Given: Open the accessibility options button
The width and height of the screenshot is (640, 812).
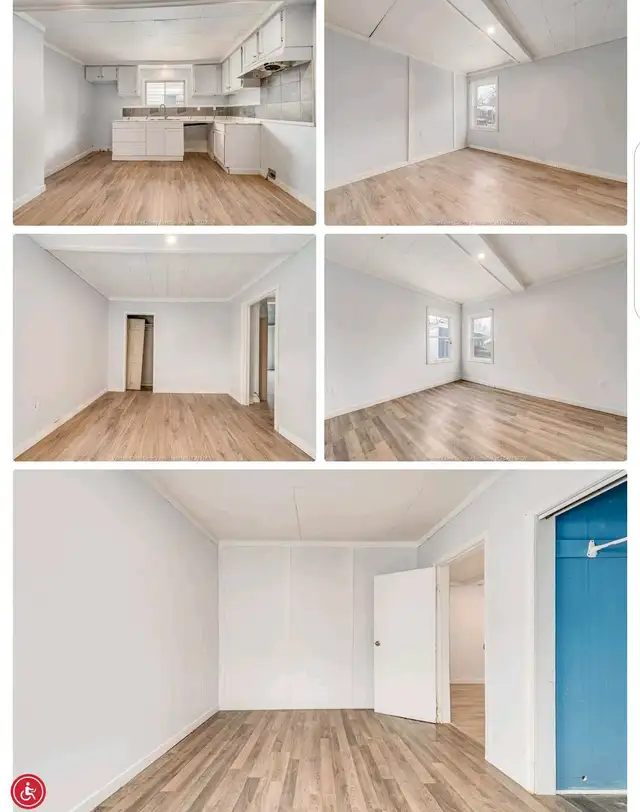Looking at the screenshot, I should (x=28, y=791).
